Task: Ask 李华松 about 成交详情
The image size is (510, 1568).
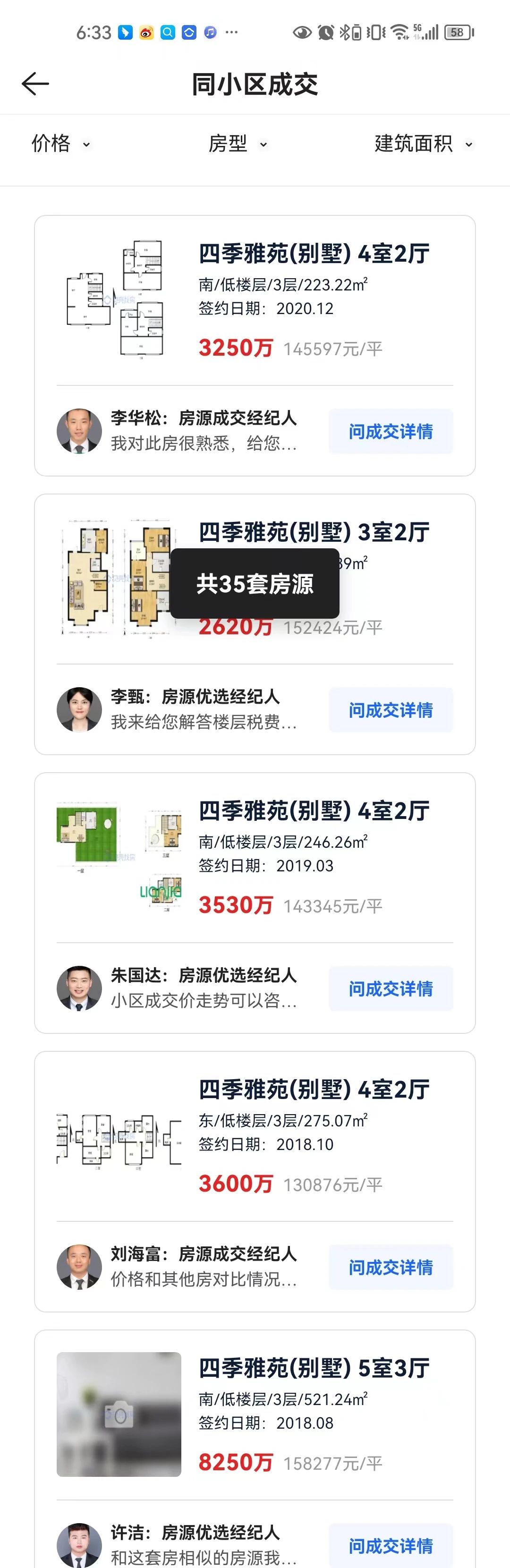Action: tap(391, 432)
